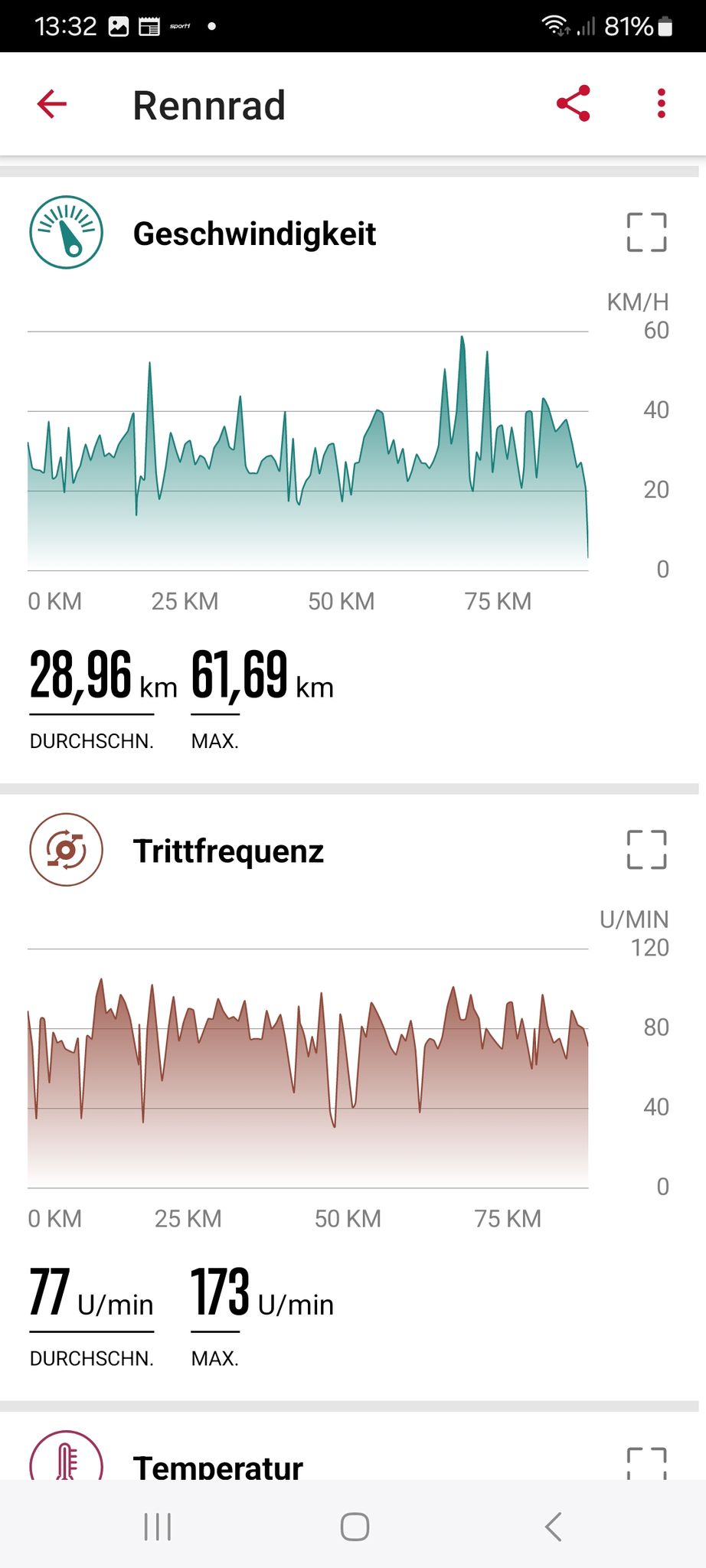Expand the Geschwindigkeit chart to fullscreen
This screenshot has width=706, height=1568.
tap(646, 233)
